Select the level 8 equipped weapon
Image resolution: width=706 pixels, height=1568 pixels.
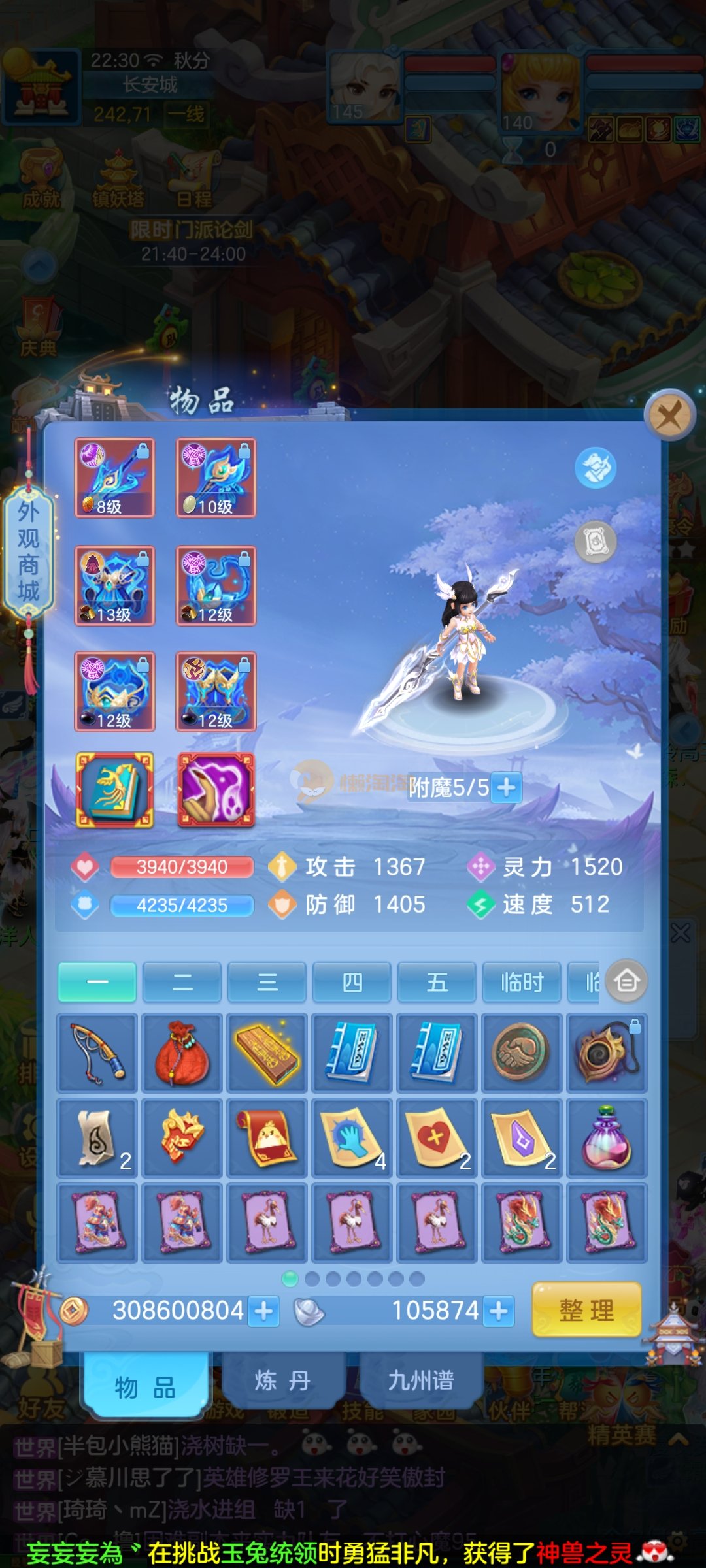pos(114,478)
